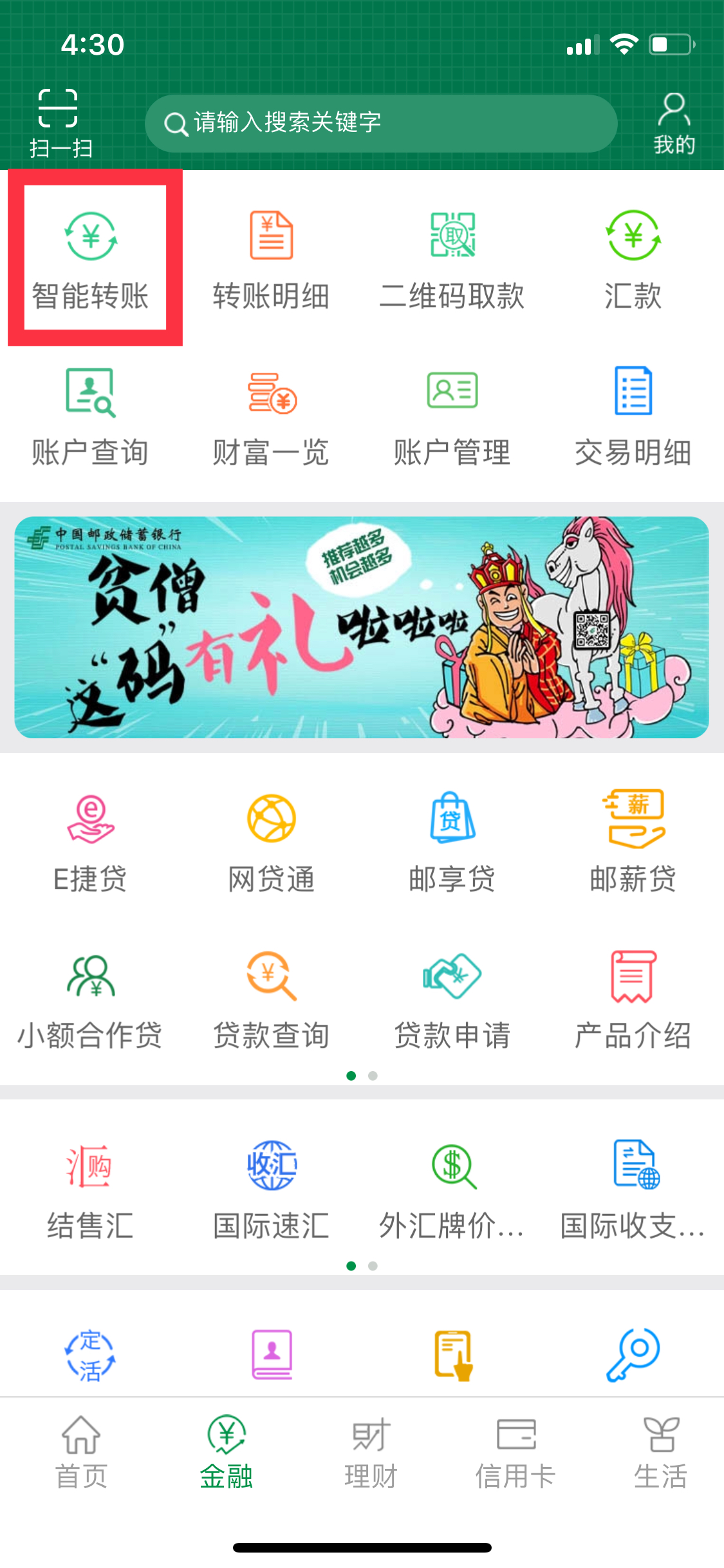Open the 贷僧送码有礼 promo banner

coord(362,627)
